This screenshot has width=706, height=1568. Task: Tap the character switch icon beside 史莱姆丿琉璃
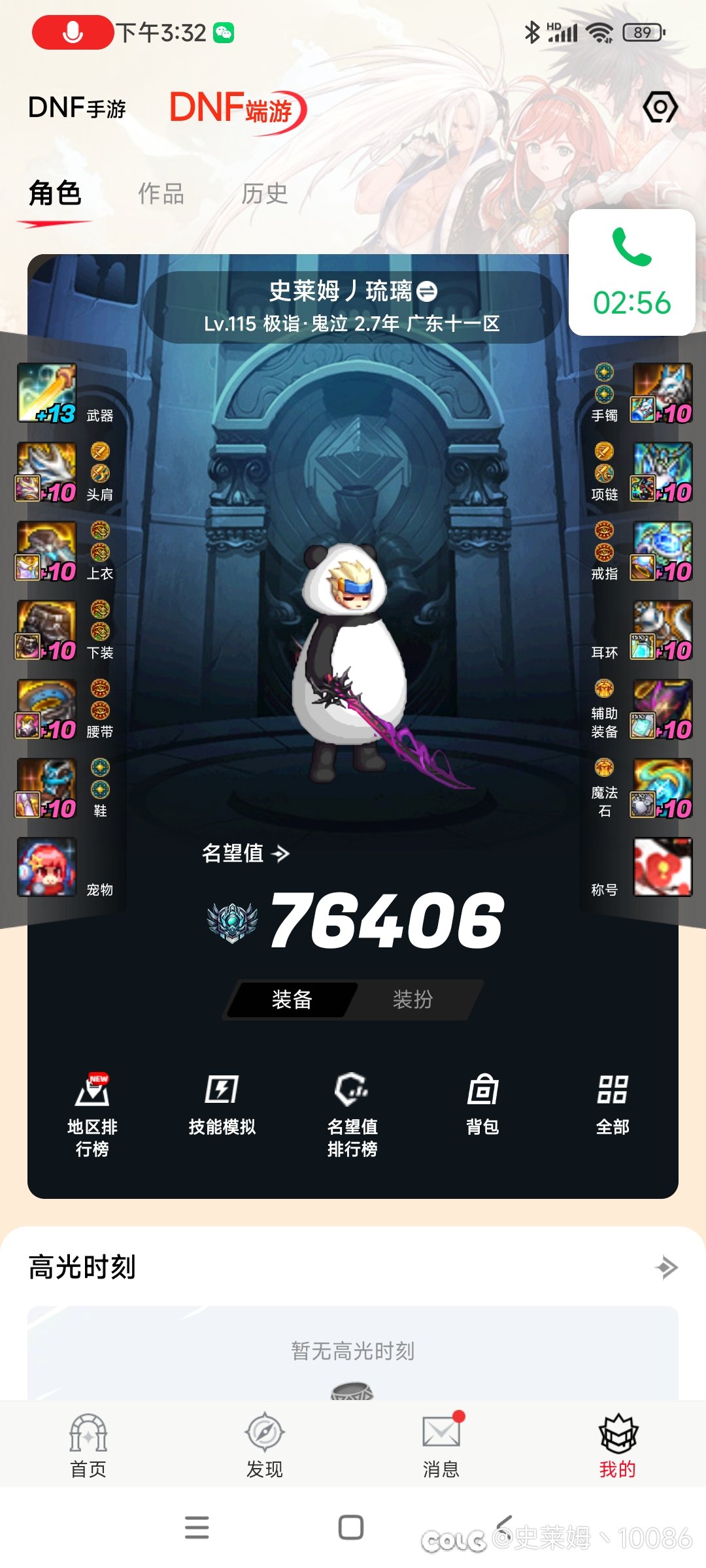tap(427, 291)
